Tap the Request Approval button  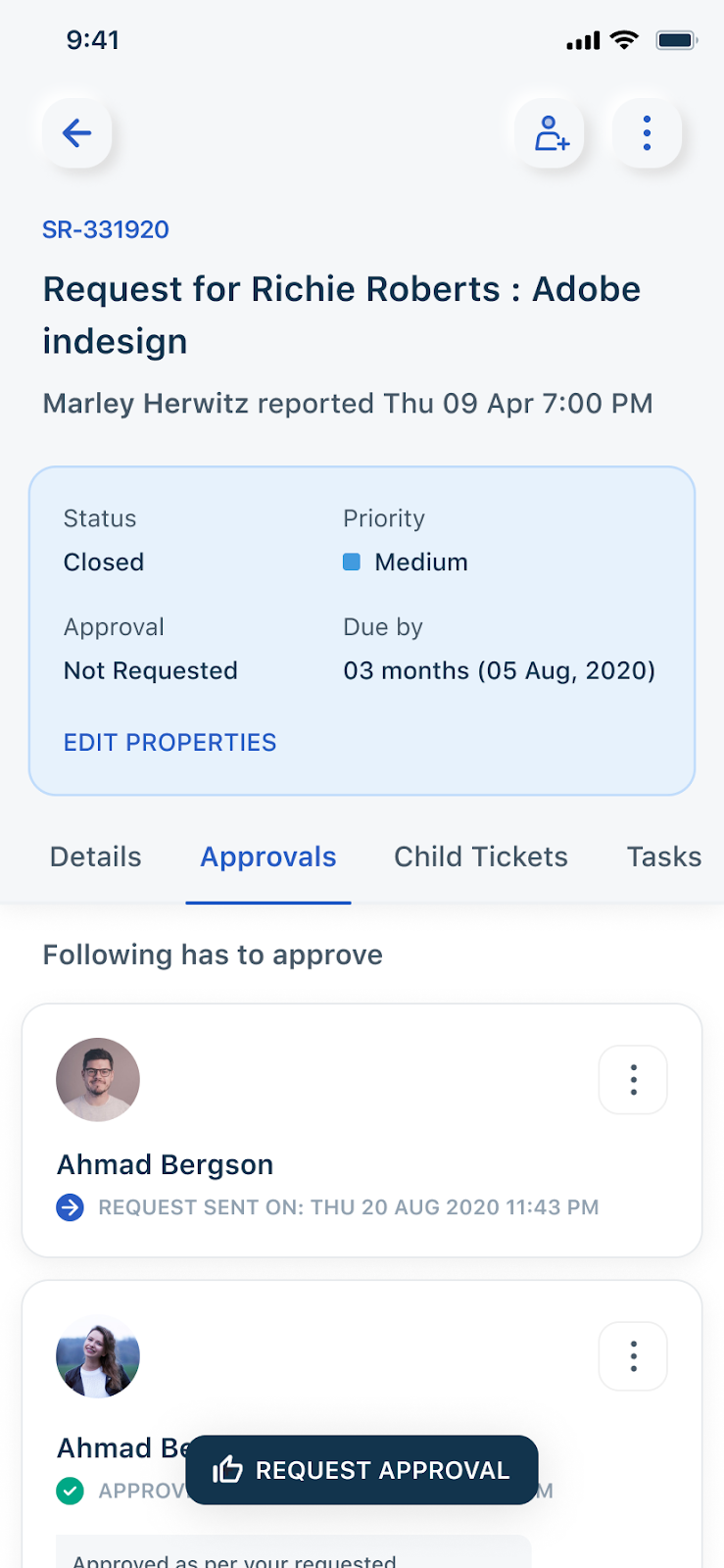coord(362,1470)
